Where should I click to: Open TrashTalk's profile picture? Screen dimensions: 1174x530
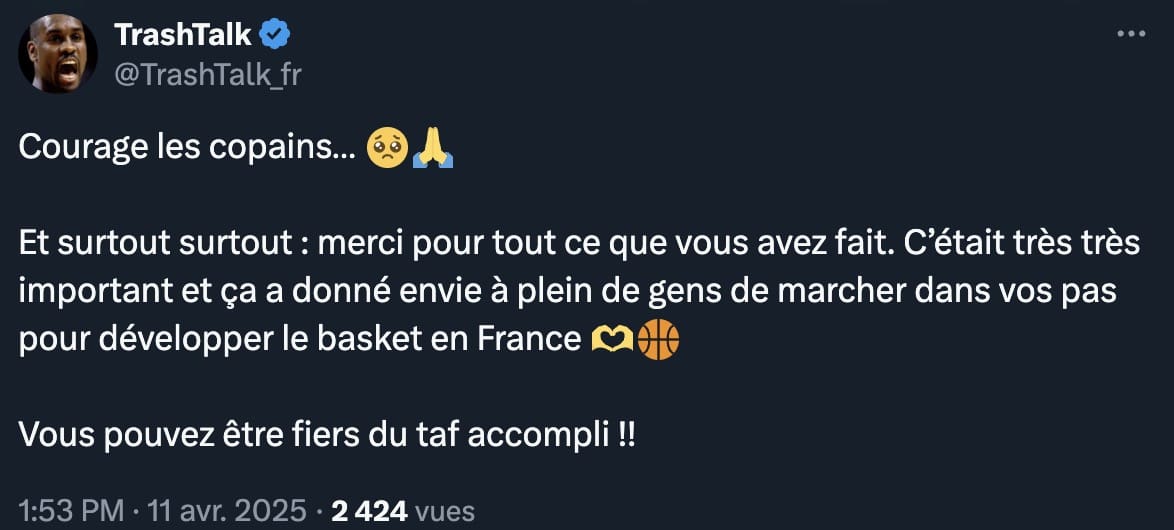(x=57, y=54)
